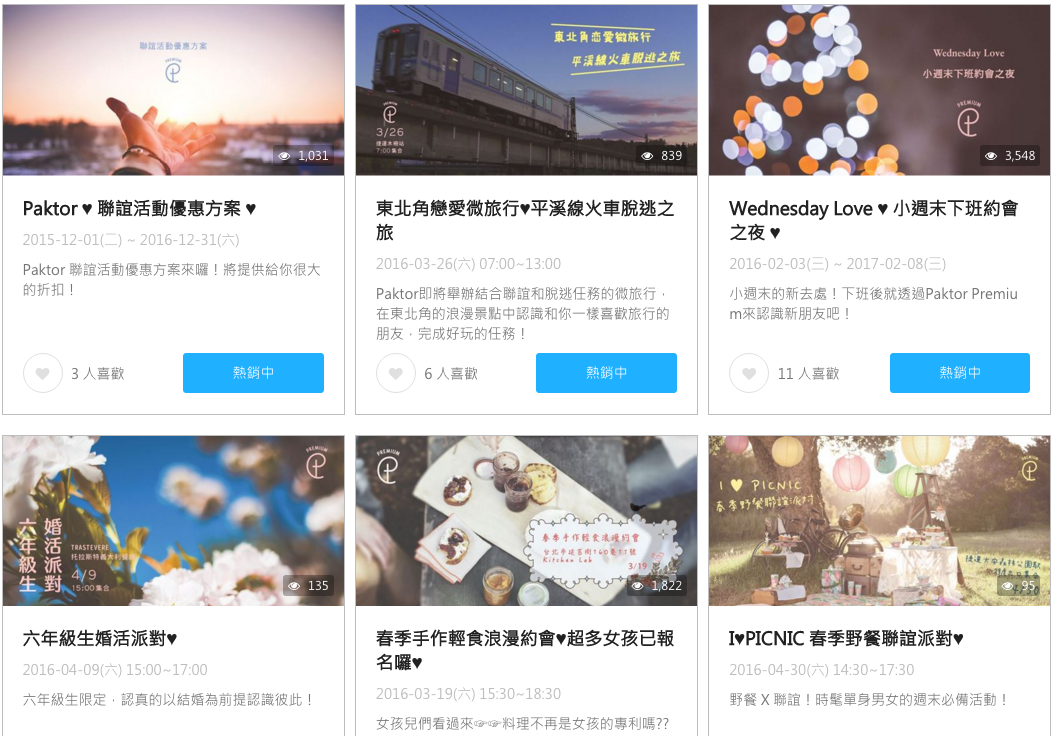Viewport: 1057px width, 736px height.
Task: Like the Paktor 聯誼活動優惠方案 event
Action: [x=43, y=373]
